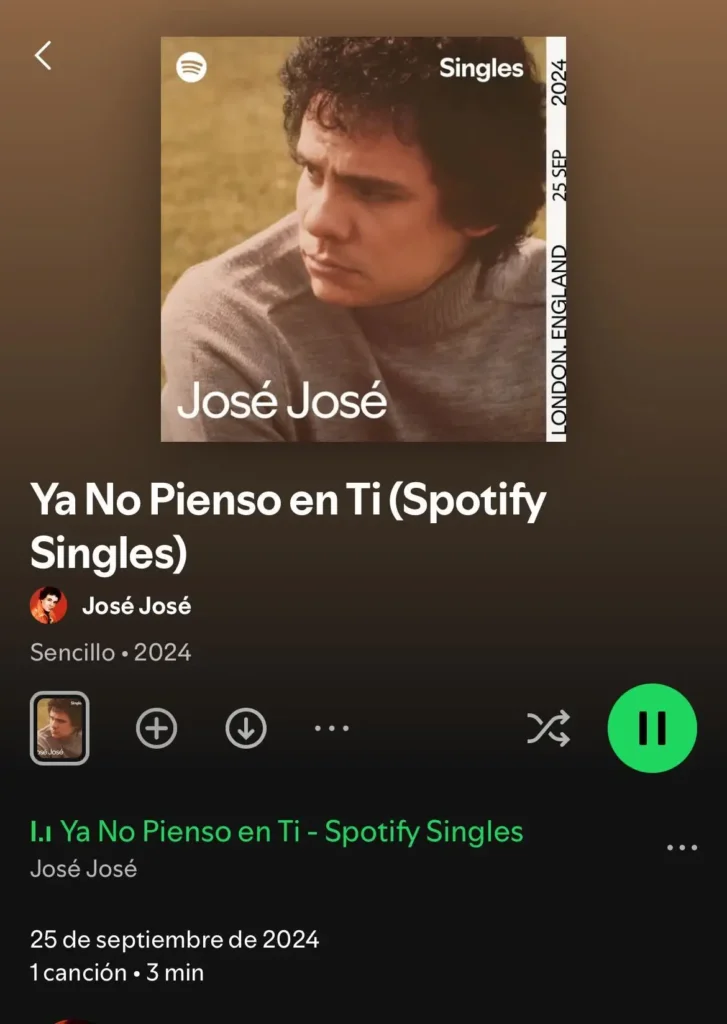Add the single to your library

pos(155,728)
